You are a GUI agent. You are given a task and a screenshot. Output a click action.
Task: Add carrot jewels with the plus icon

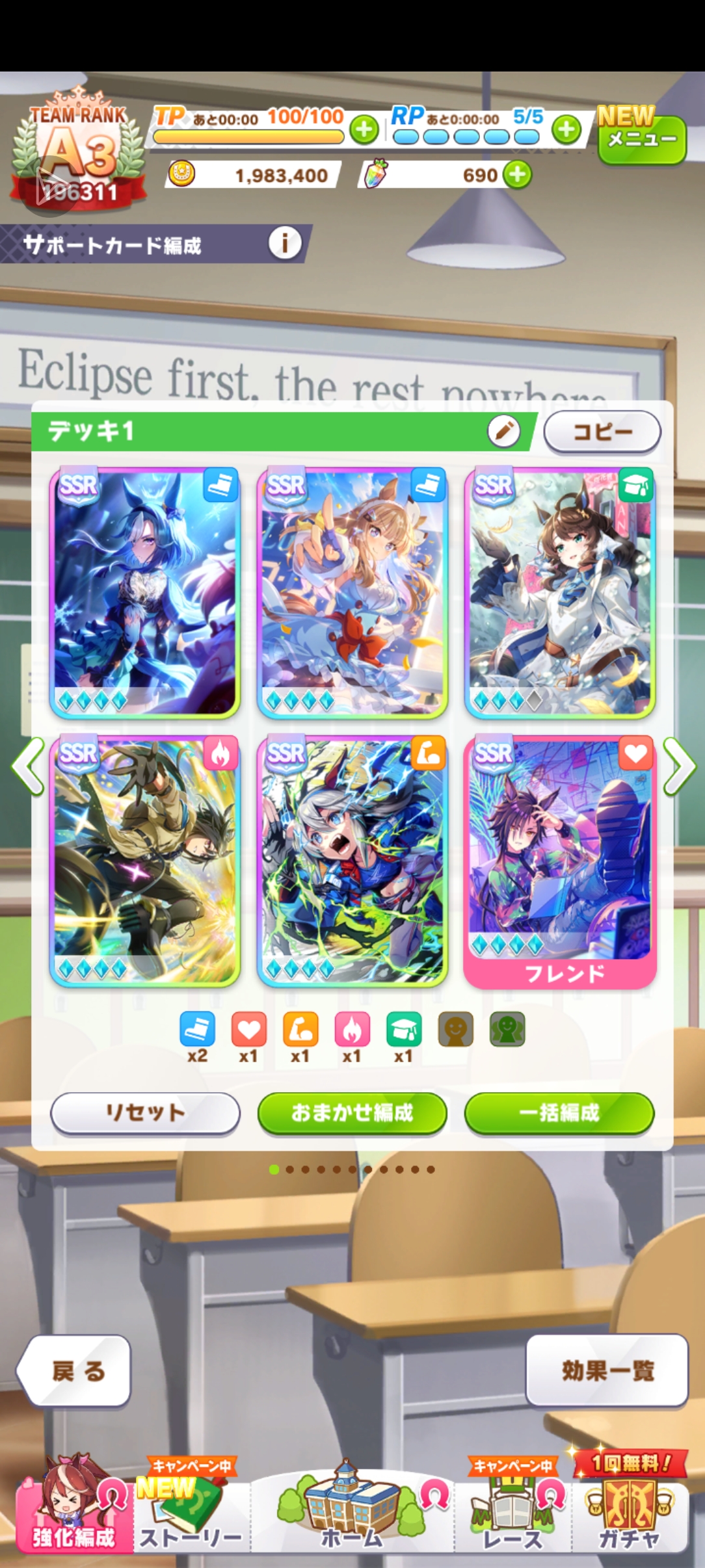(518, 174)
